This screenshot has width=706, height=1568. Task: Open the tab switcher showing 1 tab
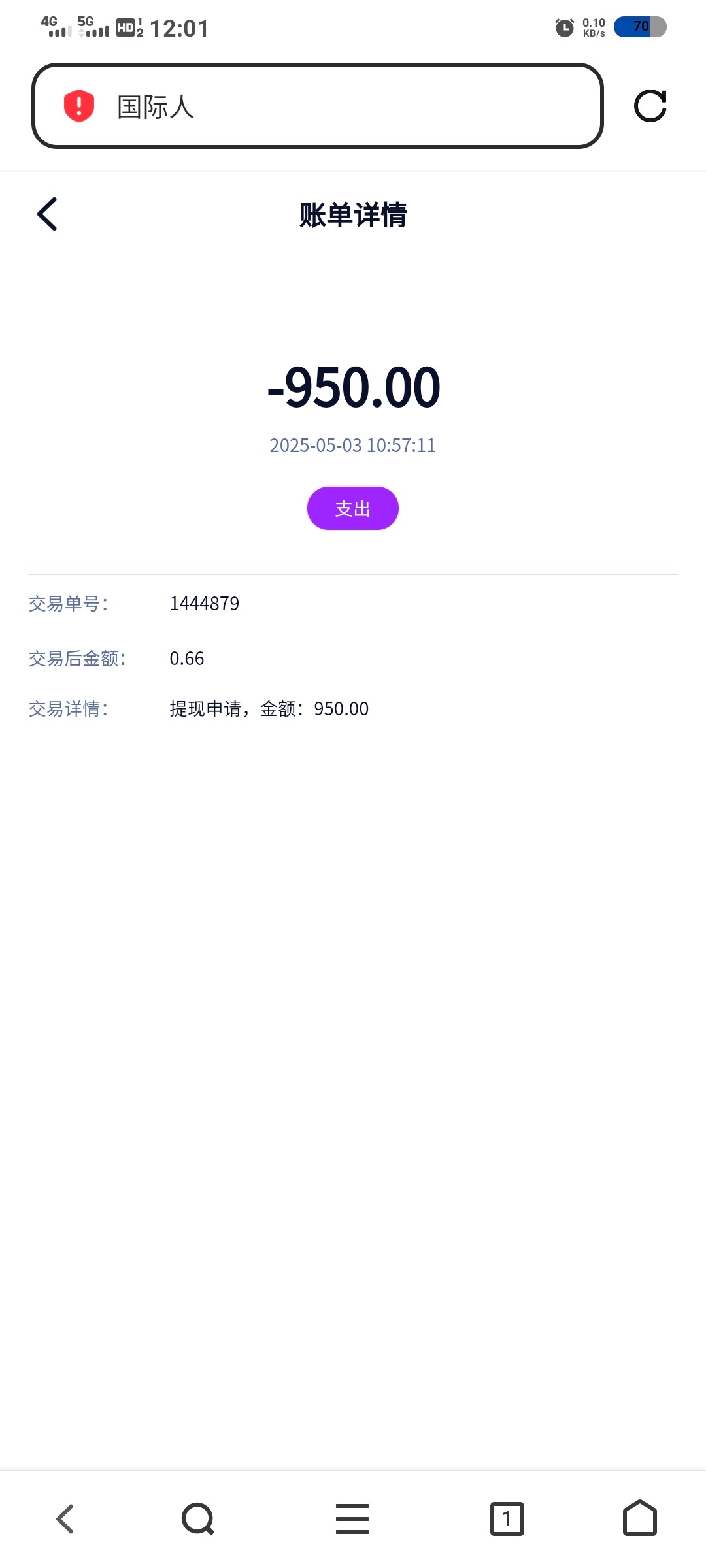click(507, 1519)
